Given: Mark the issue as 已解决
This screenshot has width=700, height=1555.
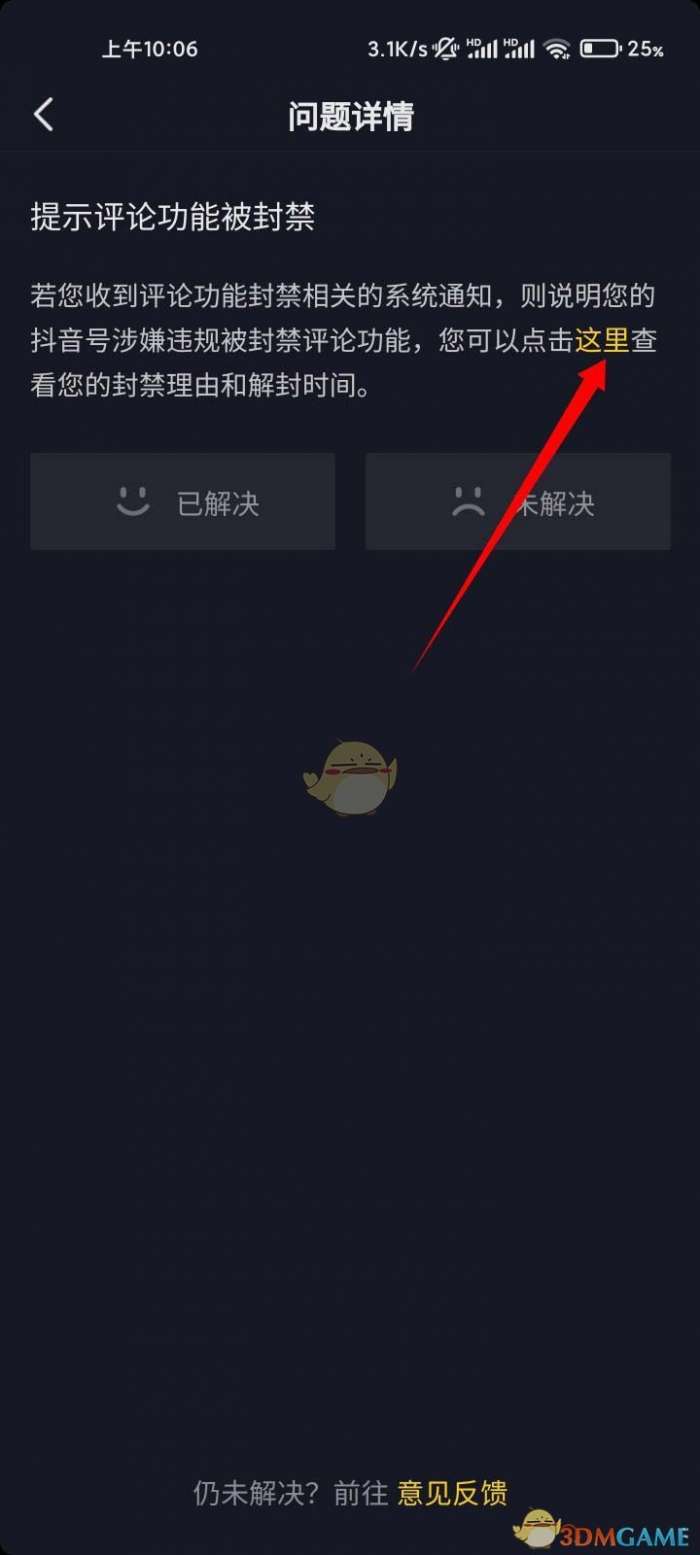Looking at the screenshot, I should coord(182,501).
